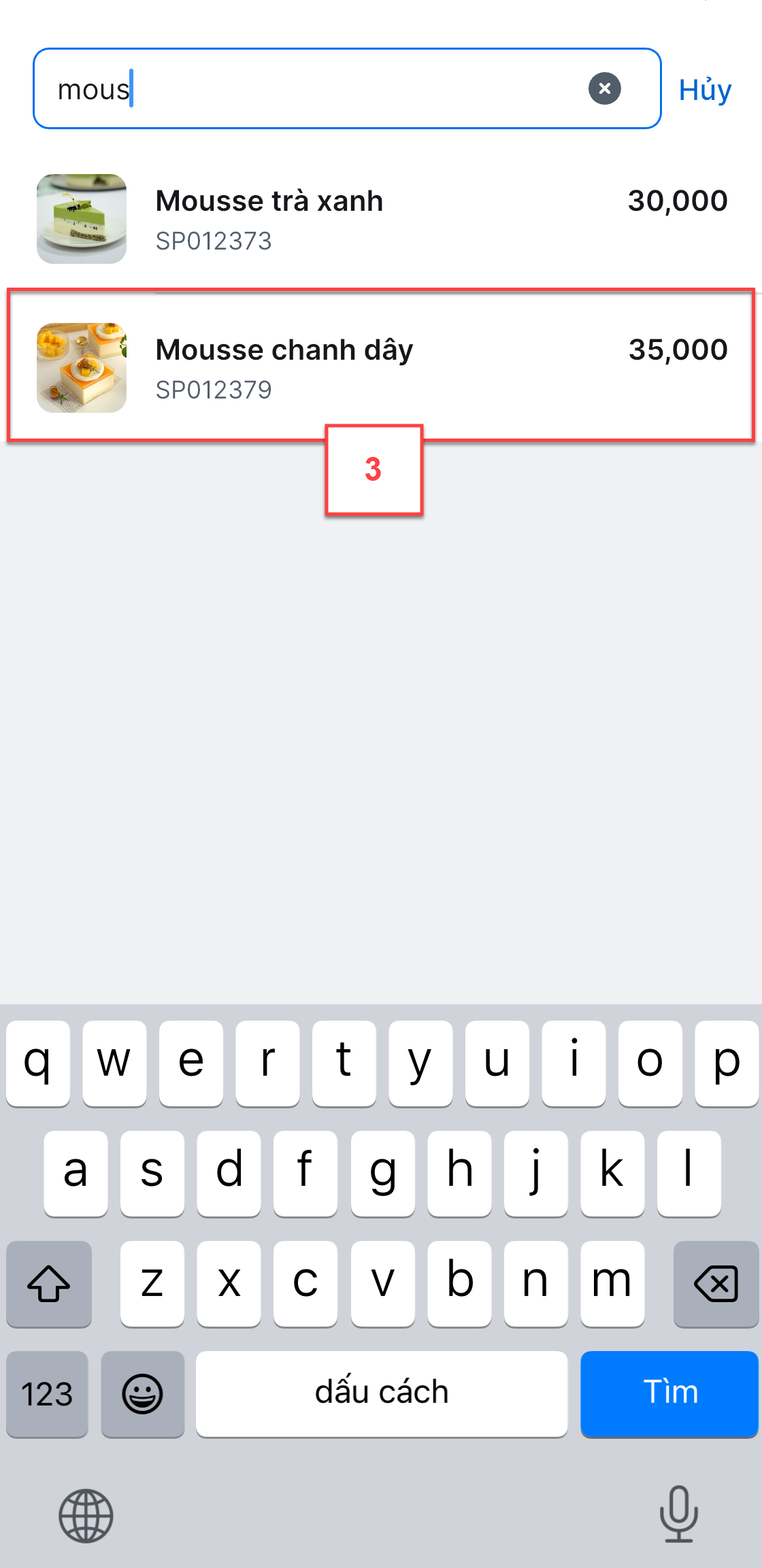The width and height of the screenshot is (762, 1568).
Task: Cancel search with the Hủy link
Action: (705, 90)
